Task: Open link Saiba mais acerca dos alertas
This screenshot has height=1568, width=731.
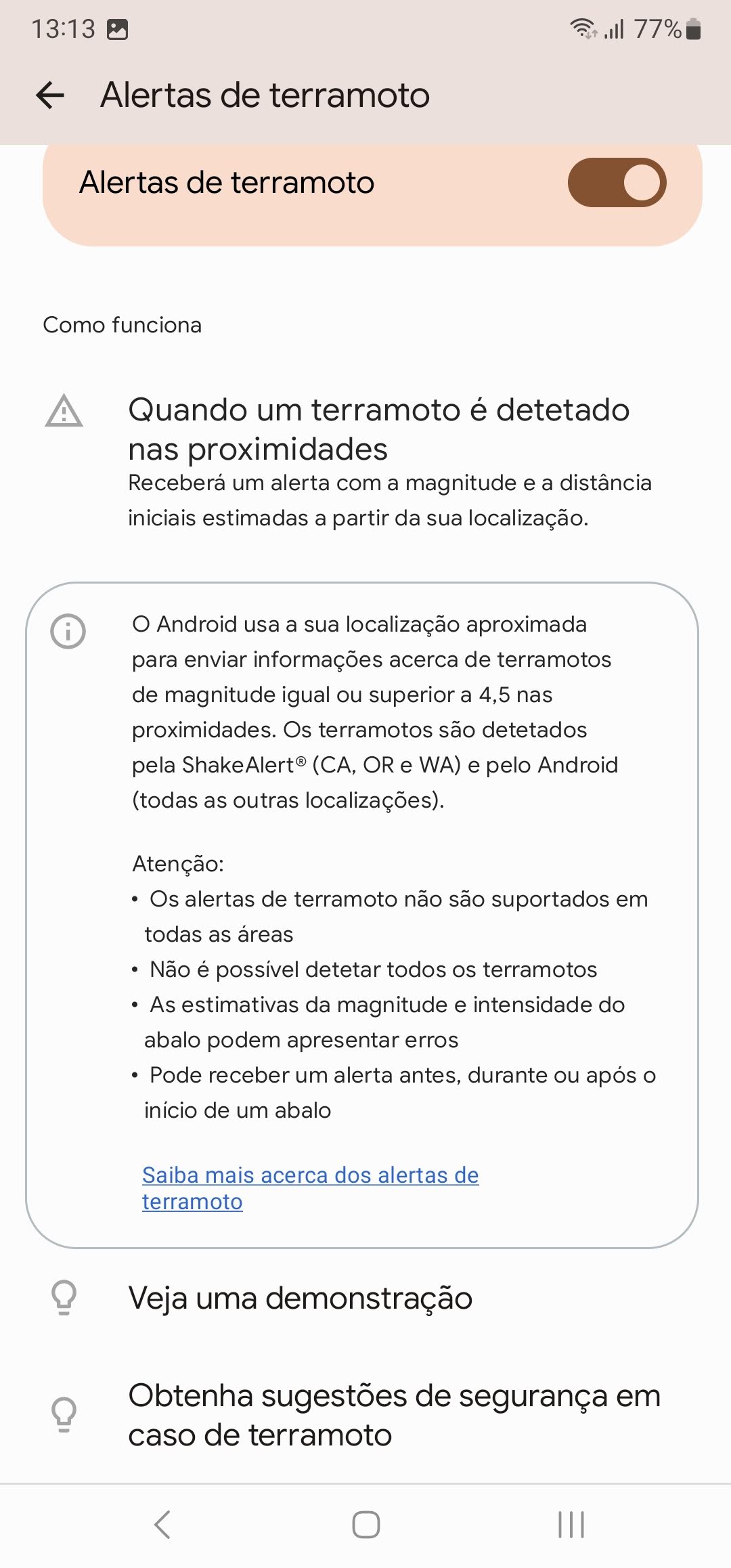Action: click(x=310, y=1188)
